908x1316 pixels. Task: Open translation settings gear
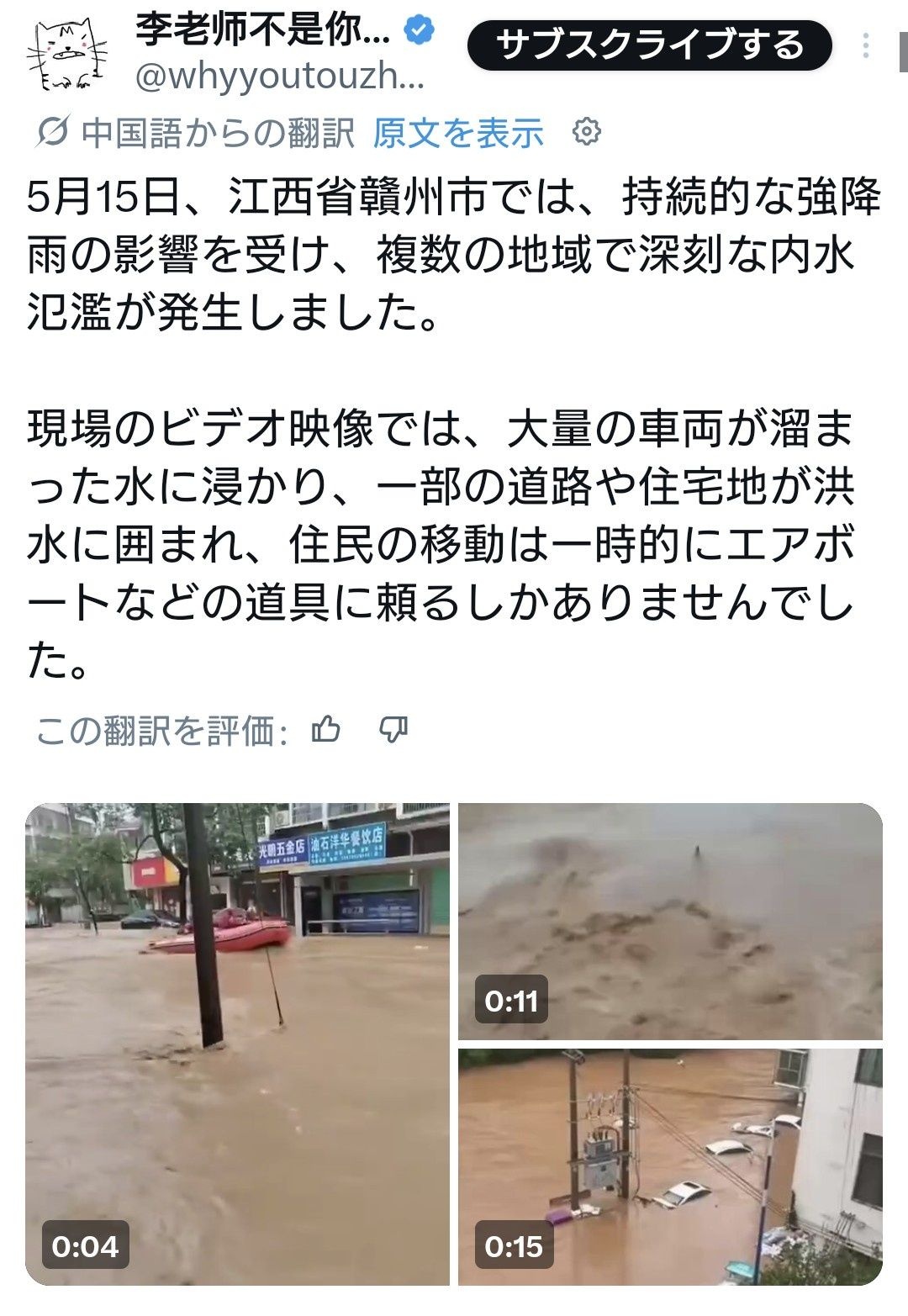(587, 132)
